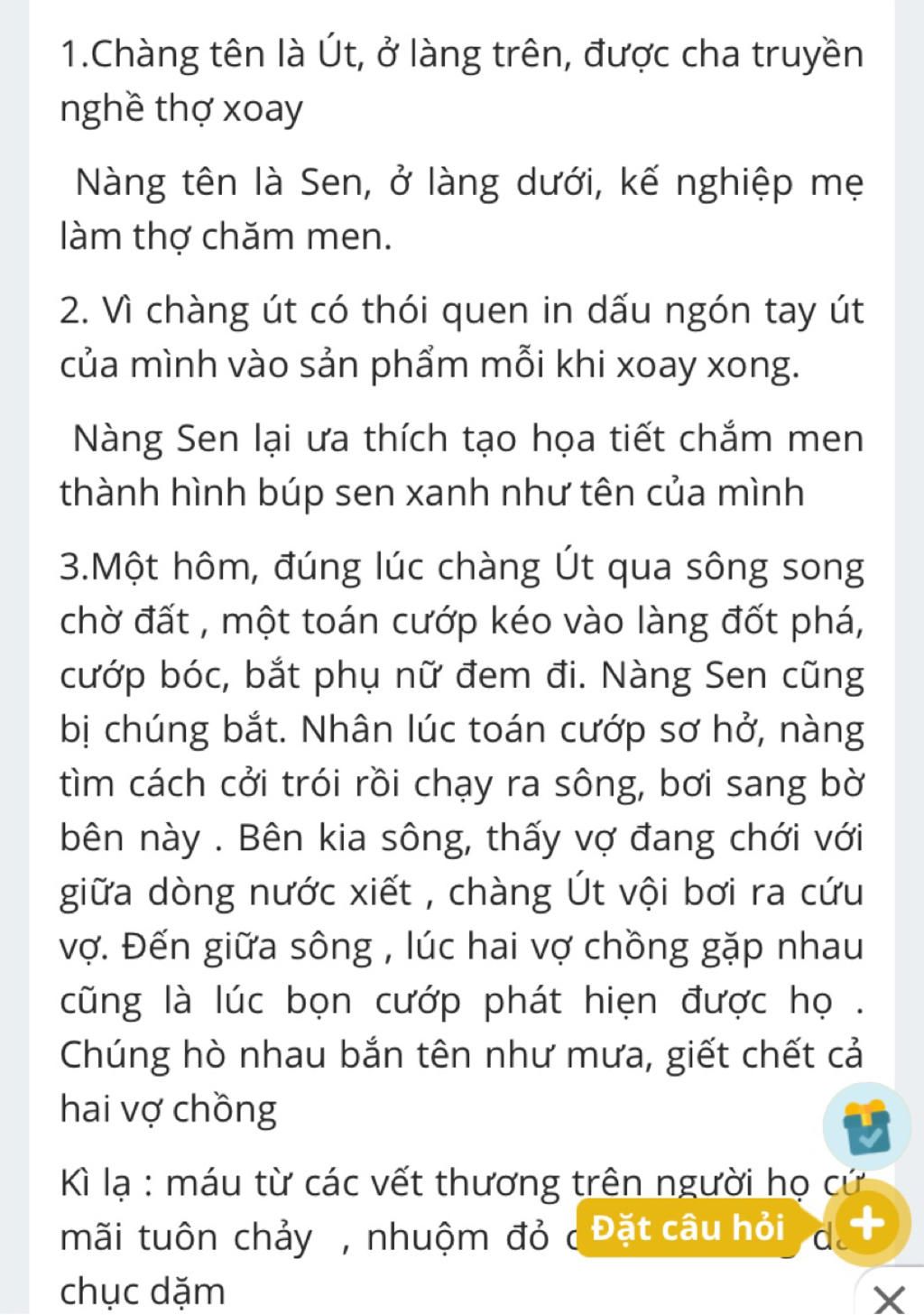Tap the yellow Đặt câu hỏi button
Screen dimensions: 924x1315
[x=690, y=1227]
